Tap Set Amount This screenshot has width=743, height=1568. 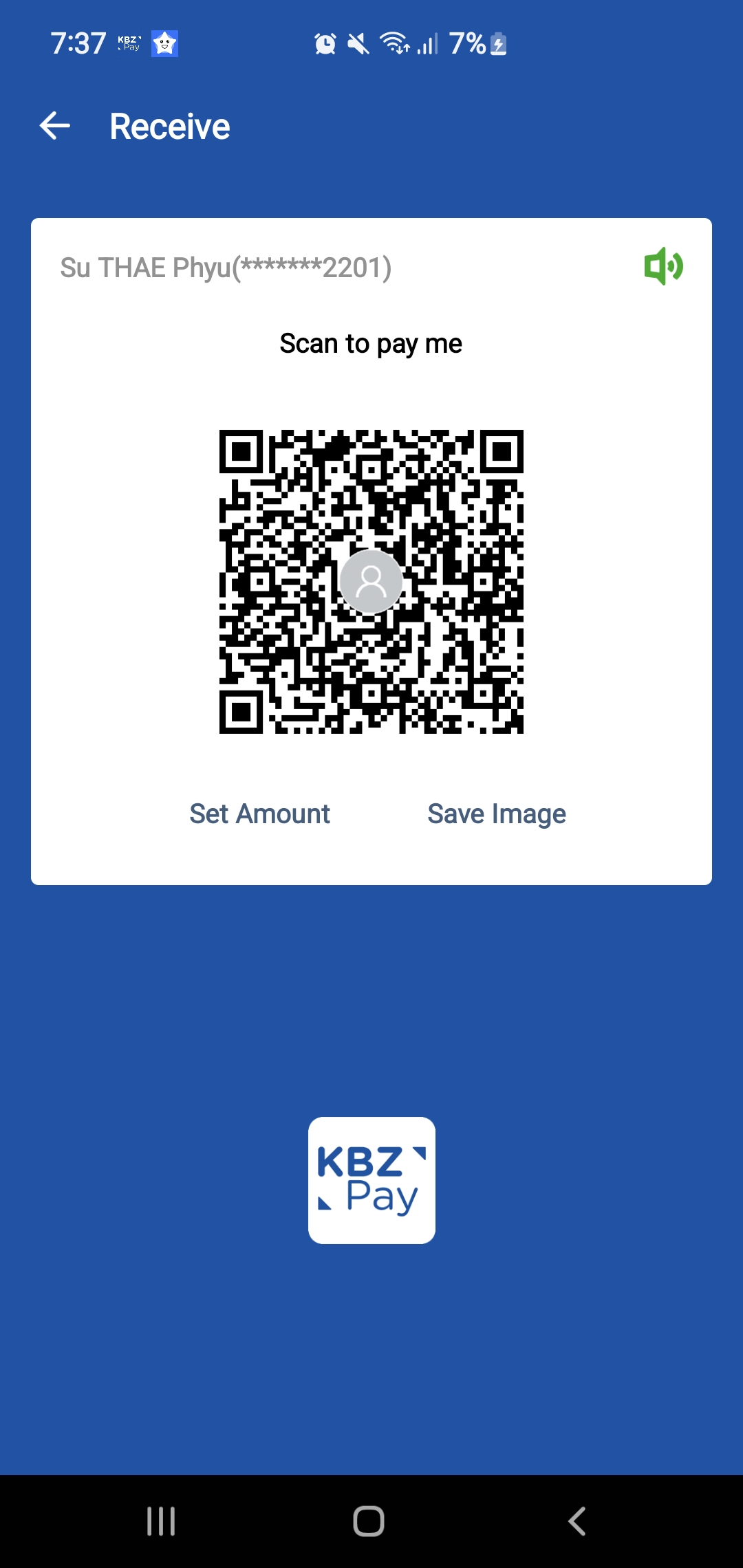pos(259,814)
